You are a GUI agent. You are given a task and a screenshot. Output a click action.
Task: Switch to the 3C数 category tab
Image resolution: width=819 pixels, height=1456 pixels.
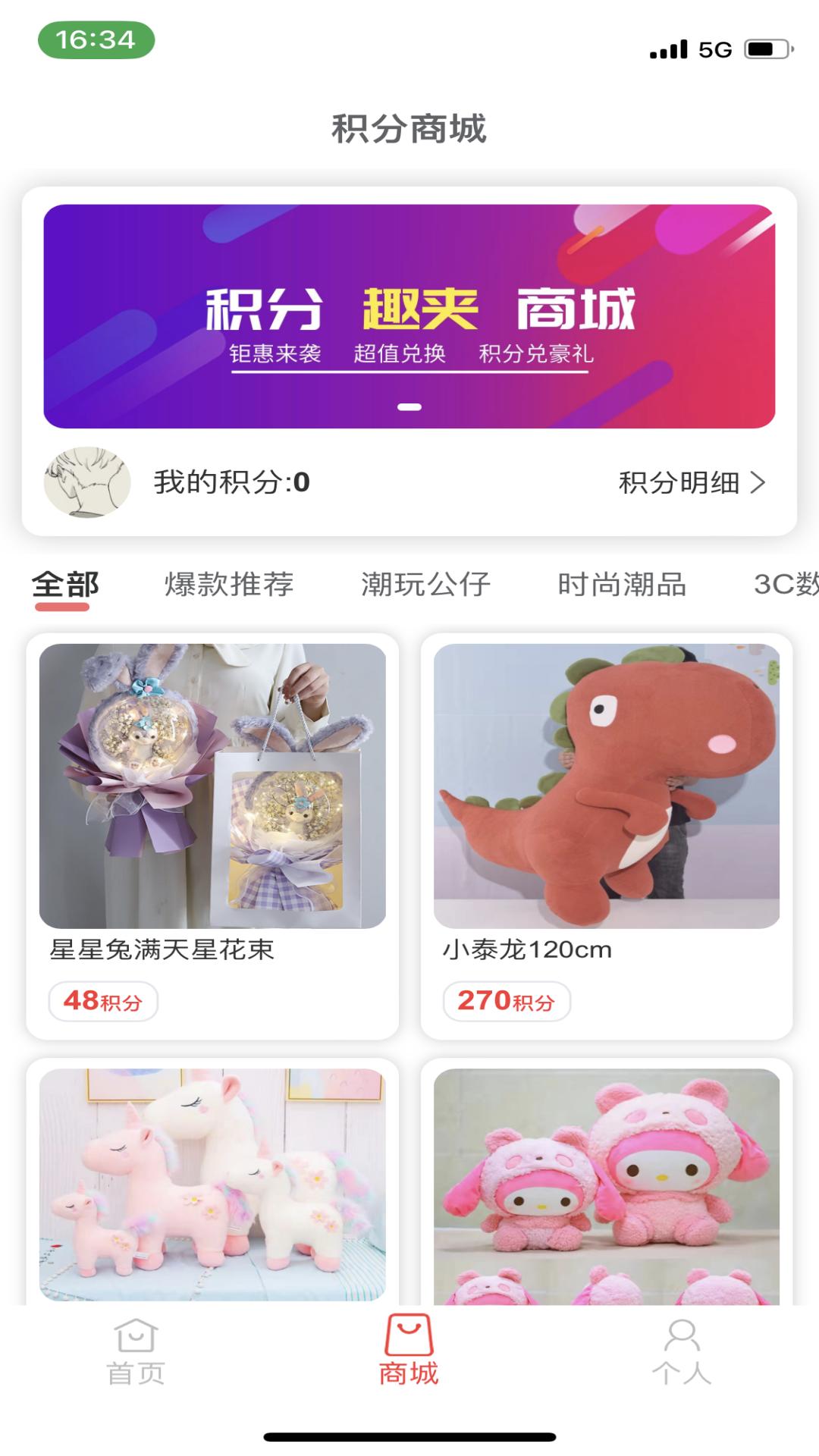point(786,585)
